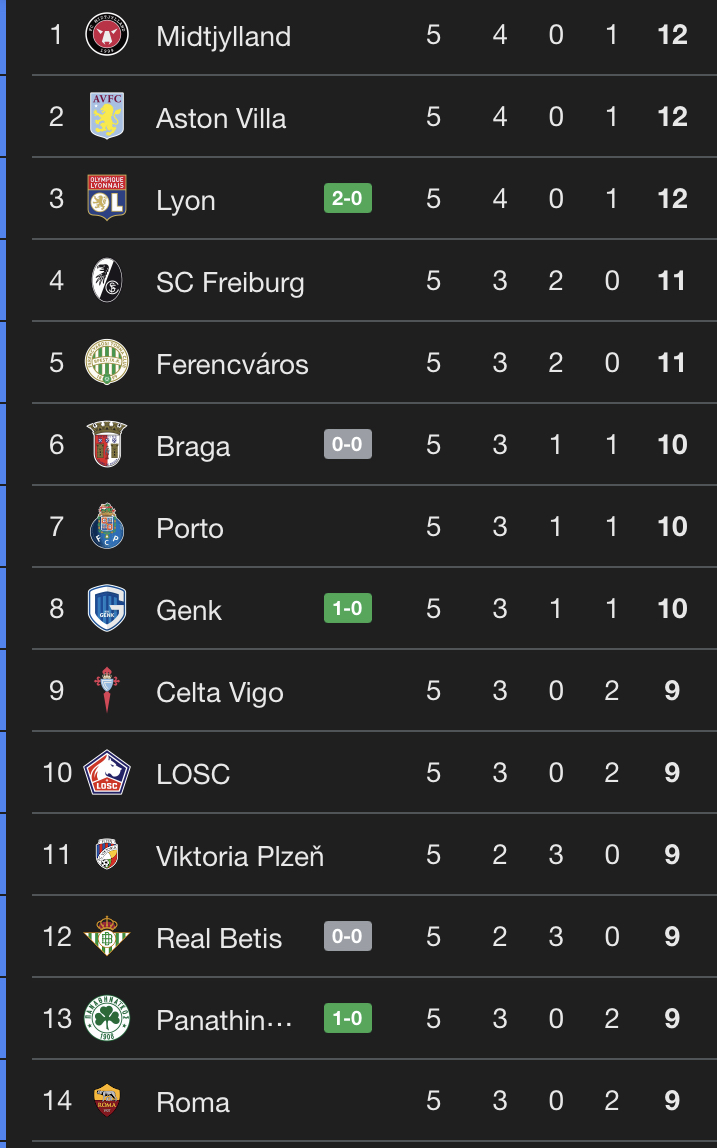The height and width of the screenshot is (1148, 717).
Task: View SC Freiburg's team page
Action: (230, 282)
